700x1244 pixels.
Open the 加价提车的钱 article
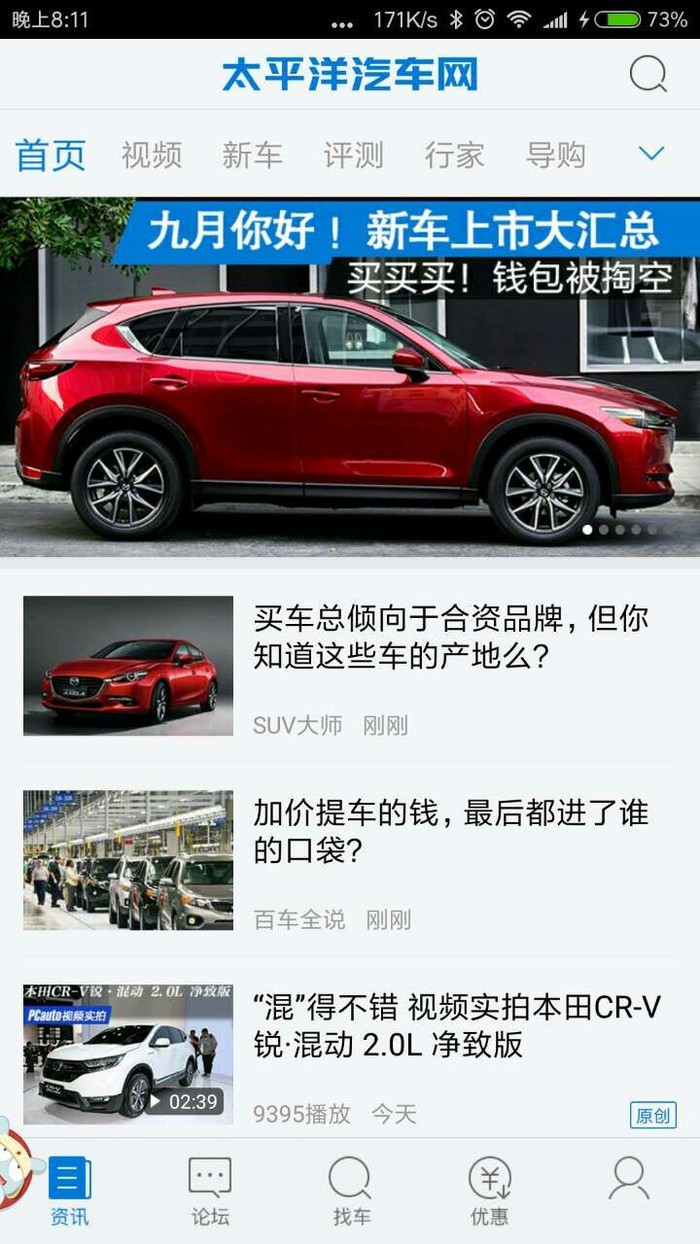point(450,831)
